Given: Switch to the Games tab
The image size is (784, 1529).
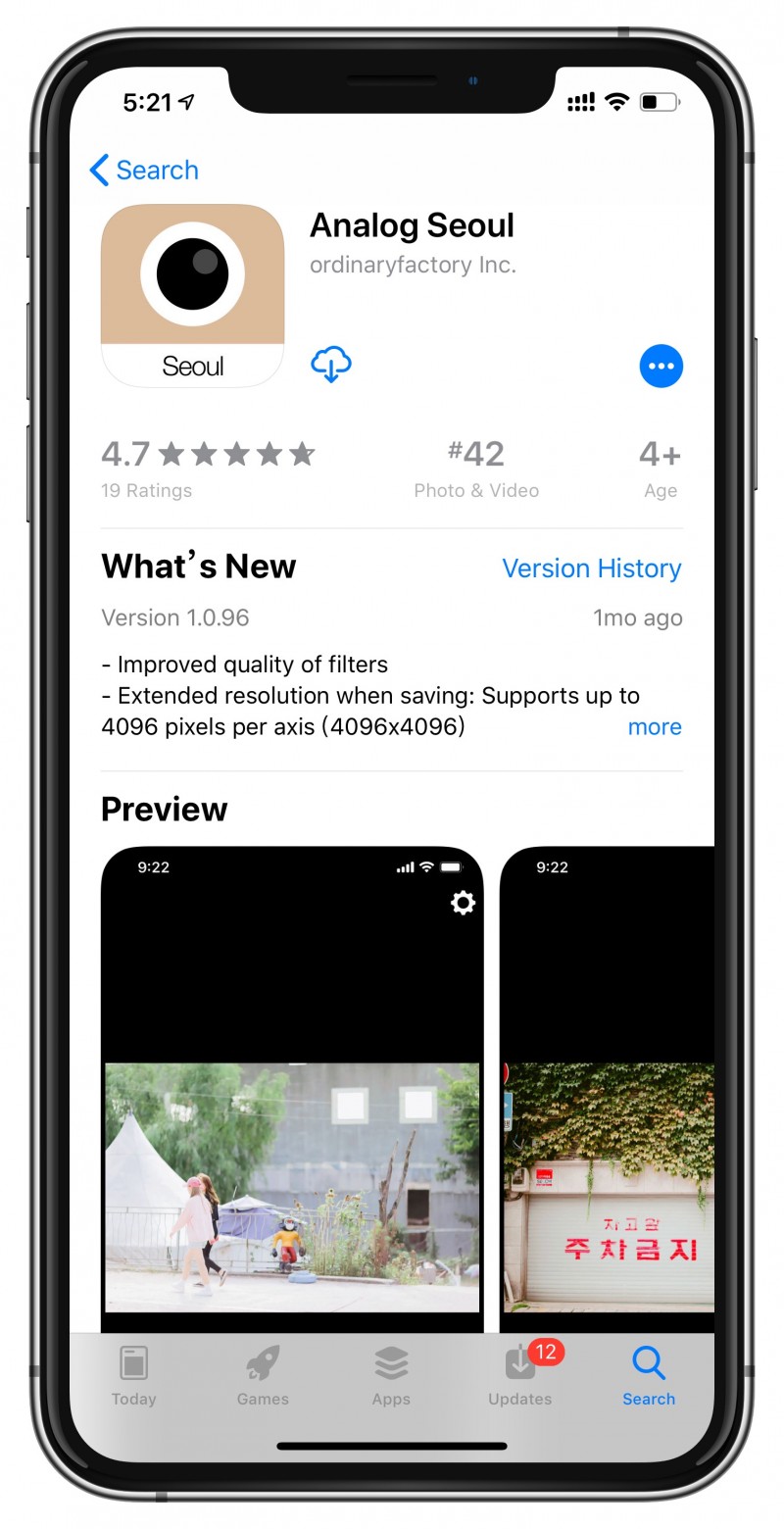Looking at the screenshot, I should tap(263, 1375).
